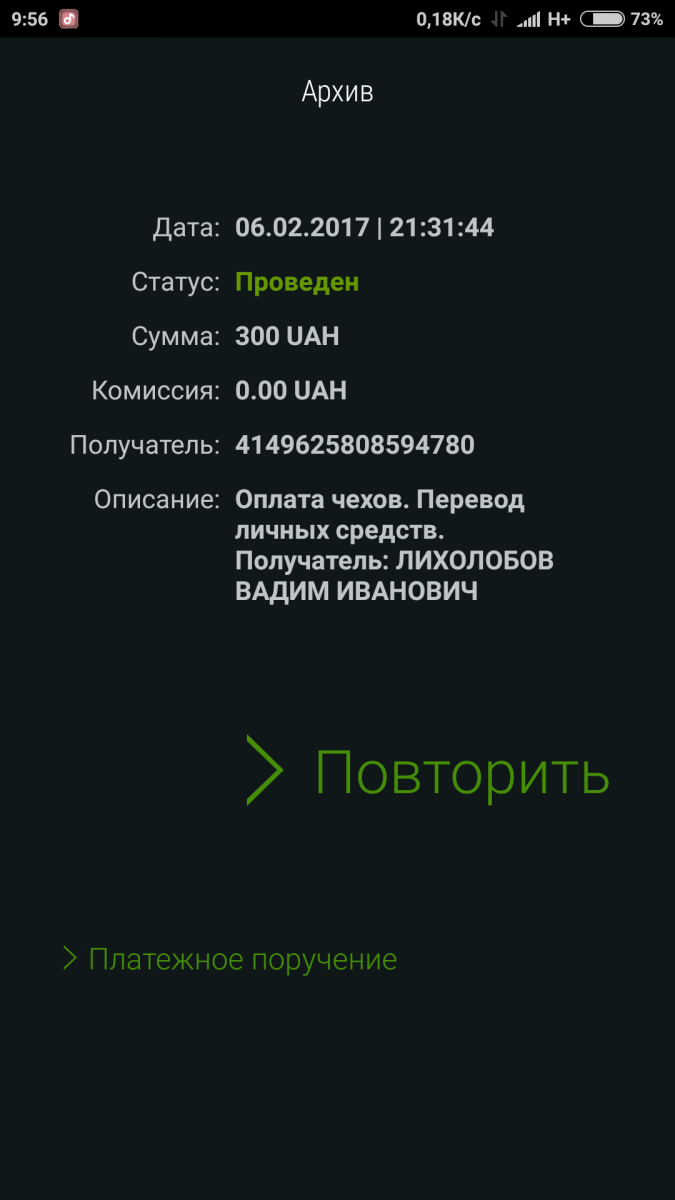Tap Повторить to repeat the payment
The height and width of the screenshot is (1200, 675).
coord(428,771)
